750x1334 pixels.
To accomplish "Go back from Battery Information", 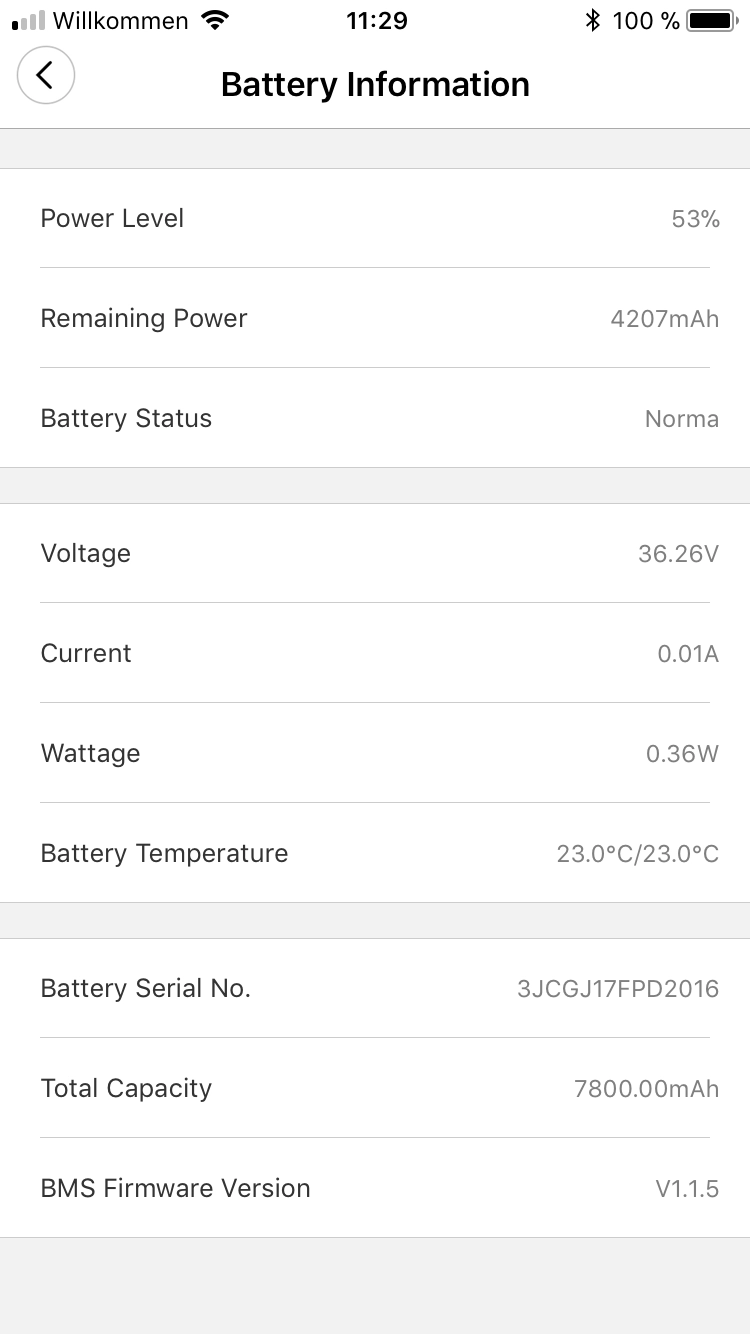I will [46, 75].
